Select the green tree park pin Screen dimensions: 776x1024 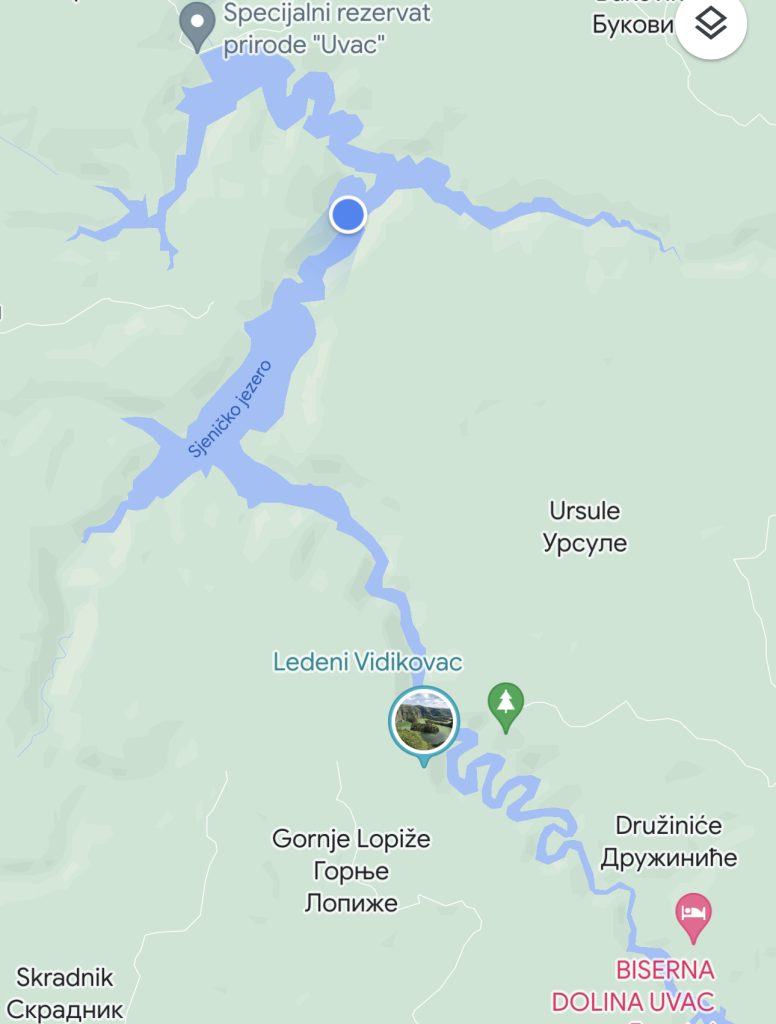coord(506,705)
